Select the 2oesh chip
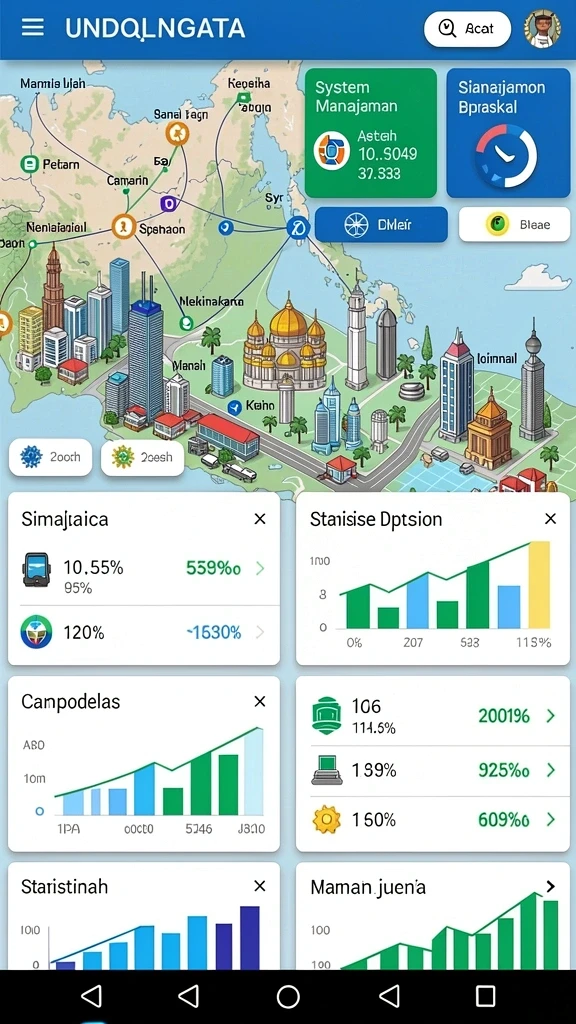Screen dimensions: 576x1024 pyautogui.click(x=142, y=457)
